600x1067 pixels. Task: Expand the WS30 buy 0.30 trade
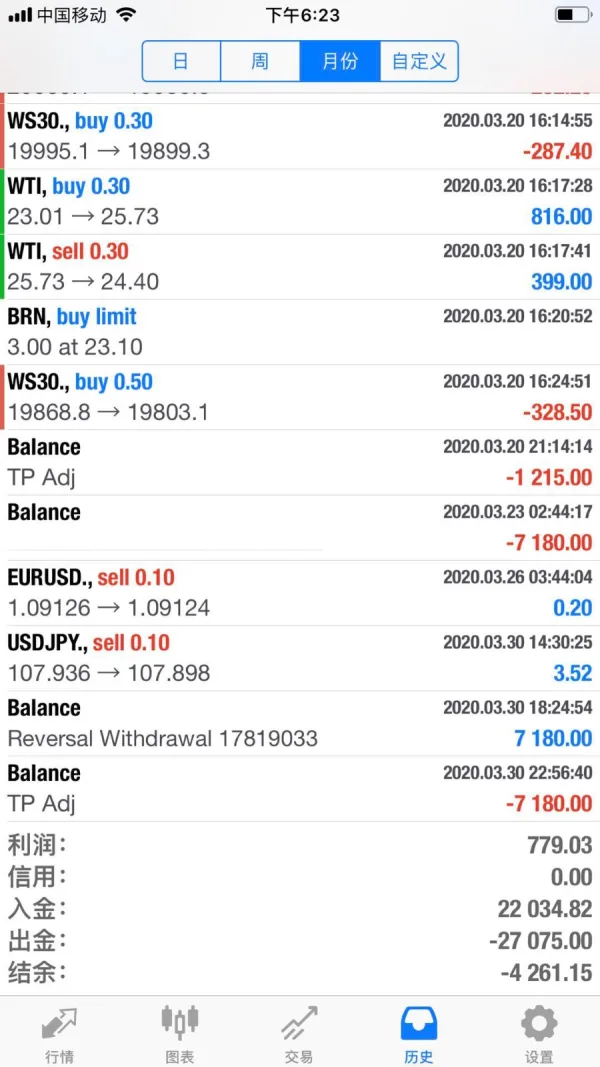[x=300, y=136]
